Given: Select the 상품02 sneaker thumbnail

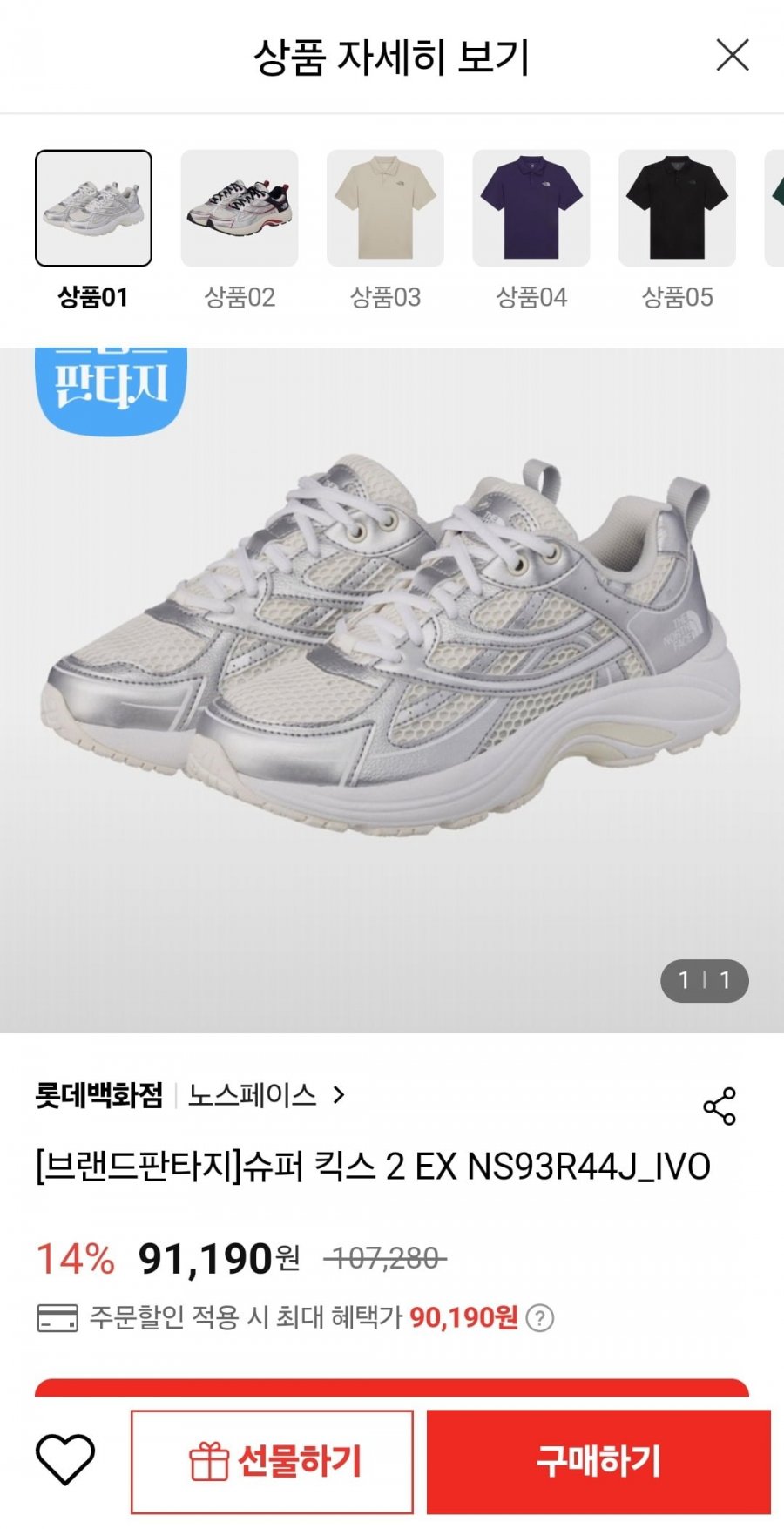Looking at the screenshot, I should [240, 208].
